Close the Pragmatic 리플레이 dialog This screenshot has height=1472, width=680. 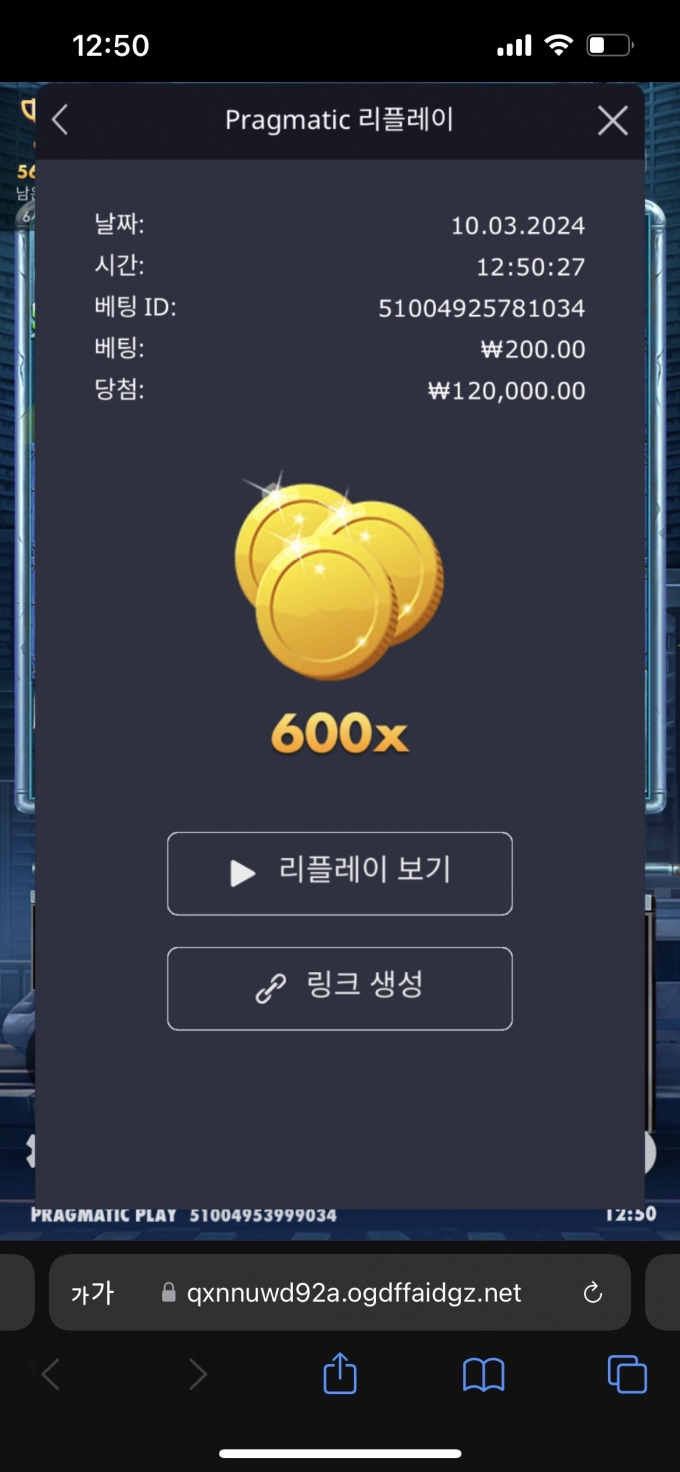[612, 121]
